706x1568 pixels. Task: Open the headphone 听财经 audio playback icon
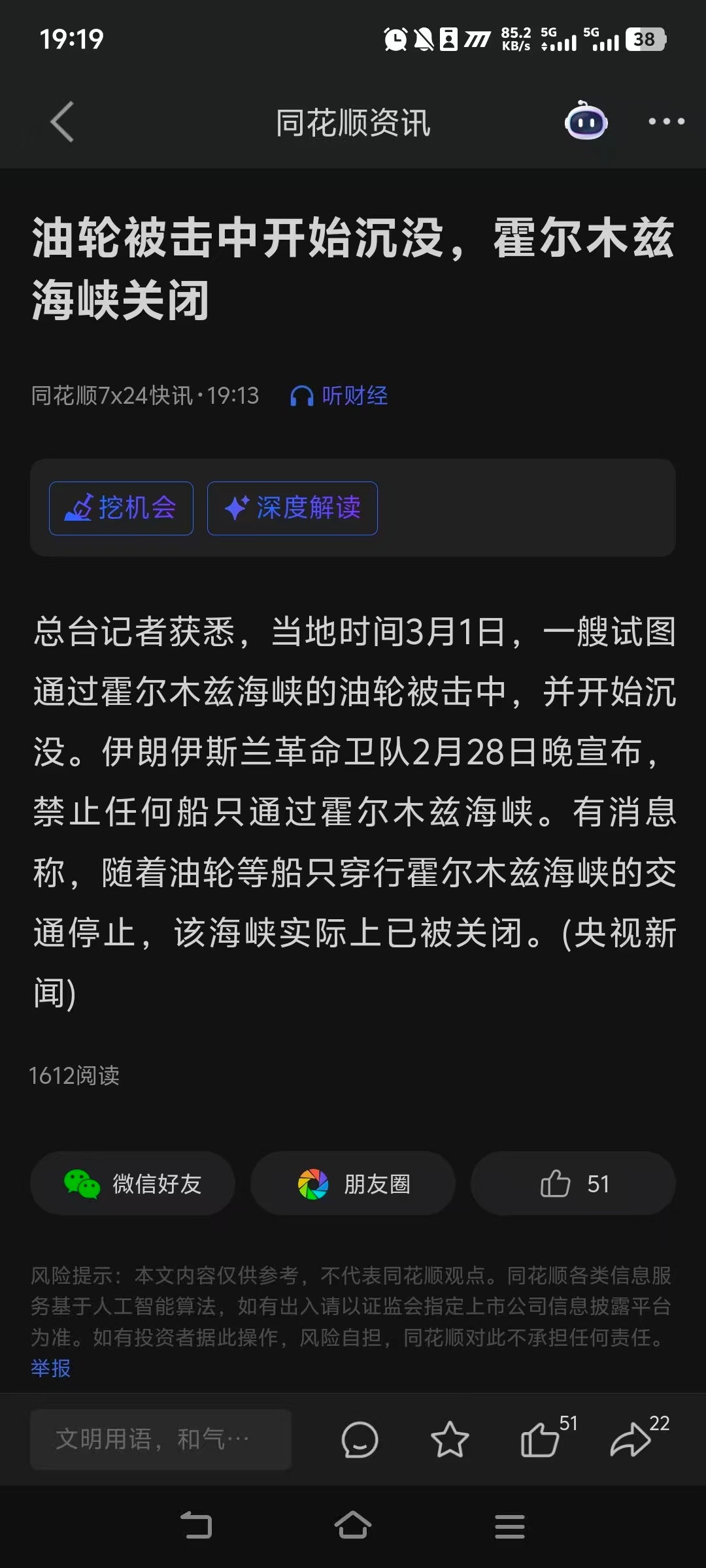[x=302, y=395]
